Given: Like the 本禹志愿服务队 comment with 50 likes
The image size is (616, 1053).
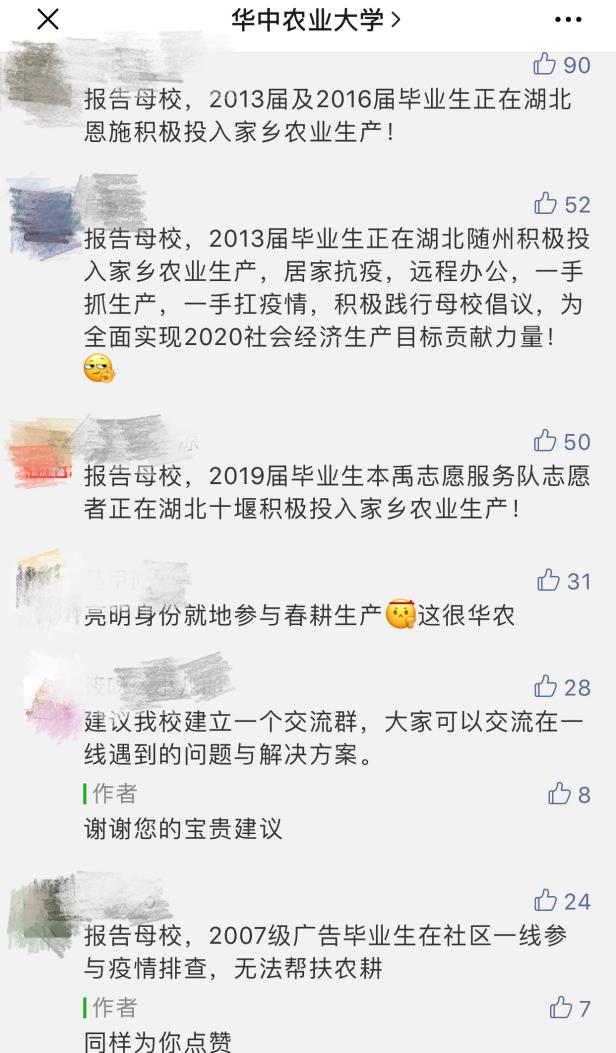Looking at the screenshot, I should 546,441.
